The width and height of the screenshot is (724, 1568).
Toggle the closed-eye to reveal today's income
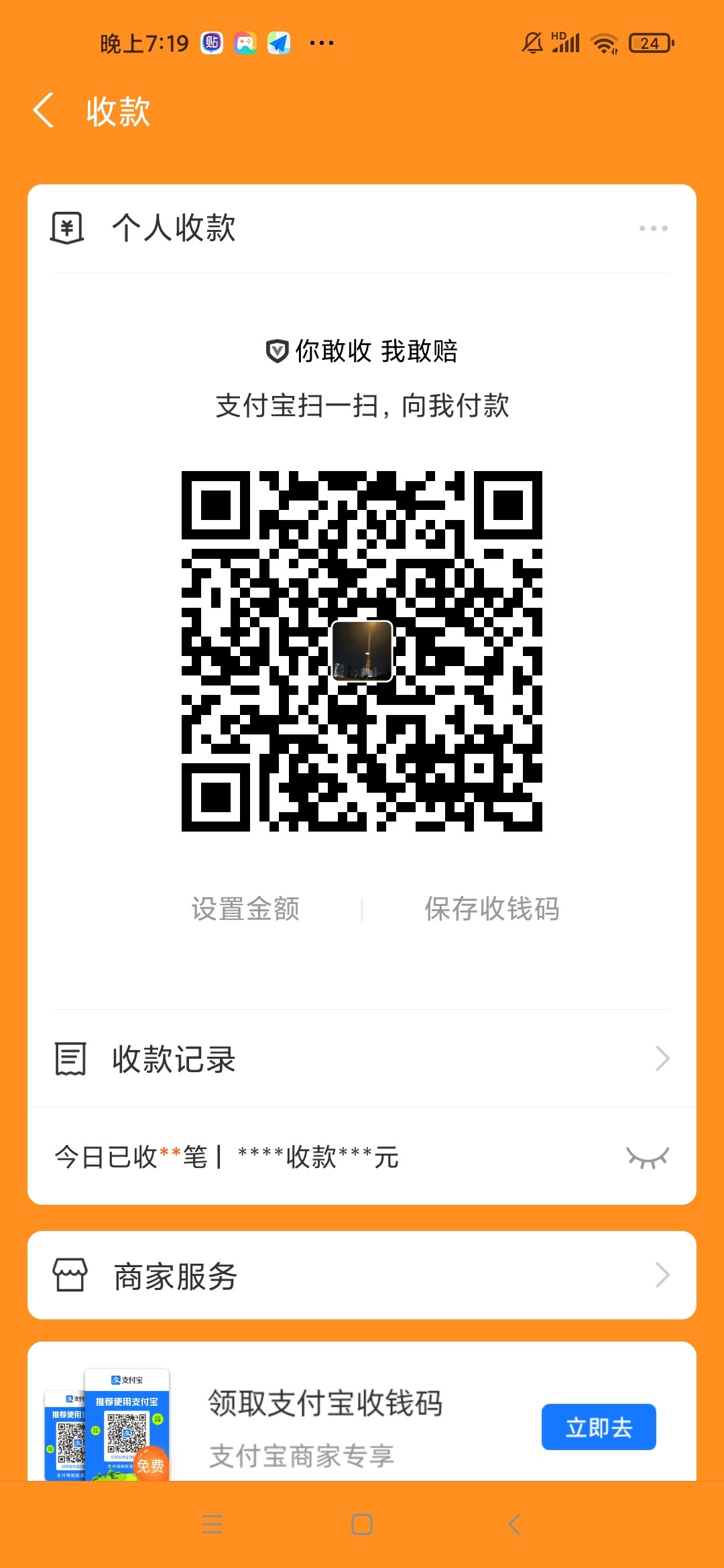click(646, 1157)
